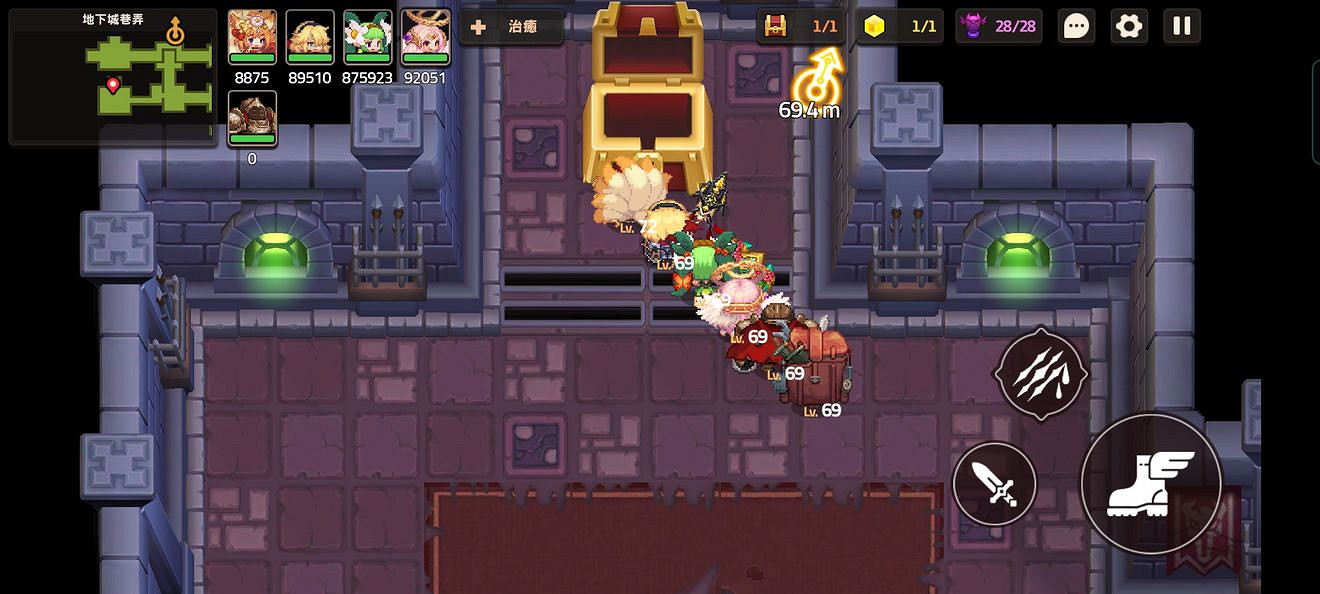Select hero portrait with 89510 HP

click(x=310, y=37)
